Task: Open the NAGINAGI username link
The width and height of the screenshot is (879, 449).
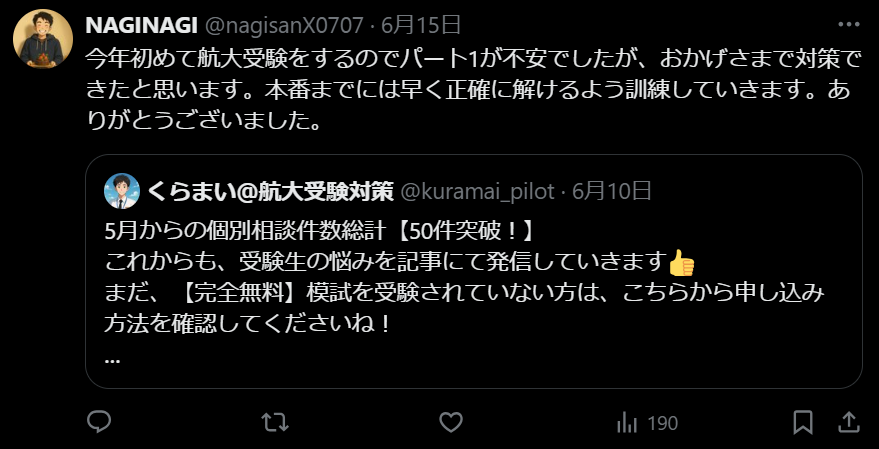Action: click(x=143, y=22)
